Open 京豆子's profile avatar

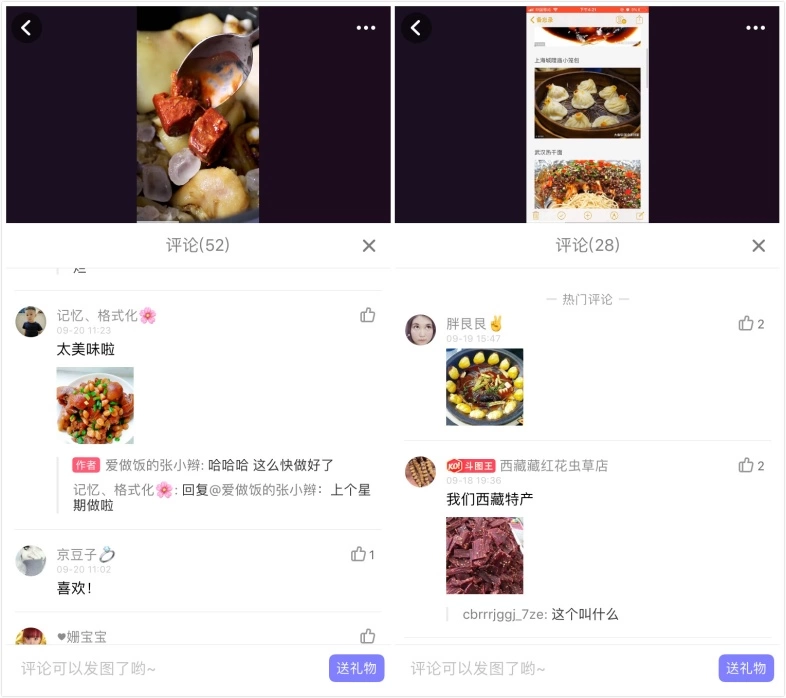(x=31, y=560)
